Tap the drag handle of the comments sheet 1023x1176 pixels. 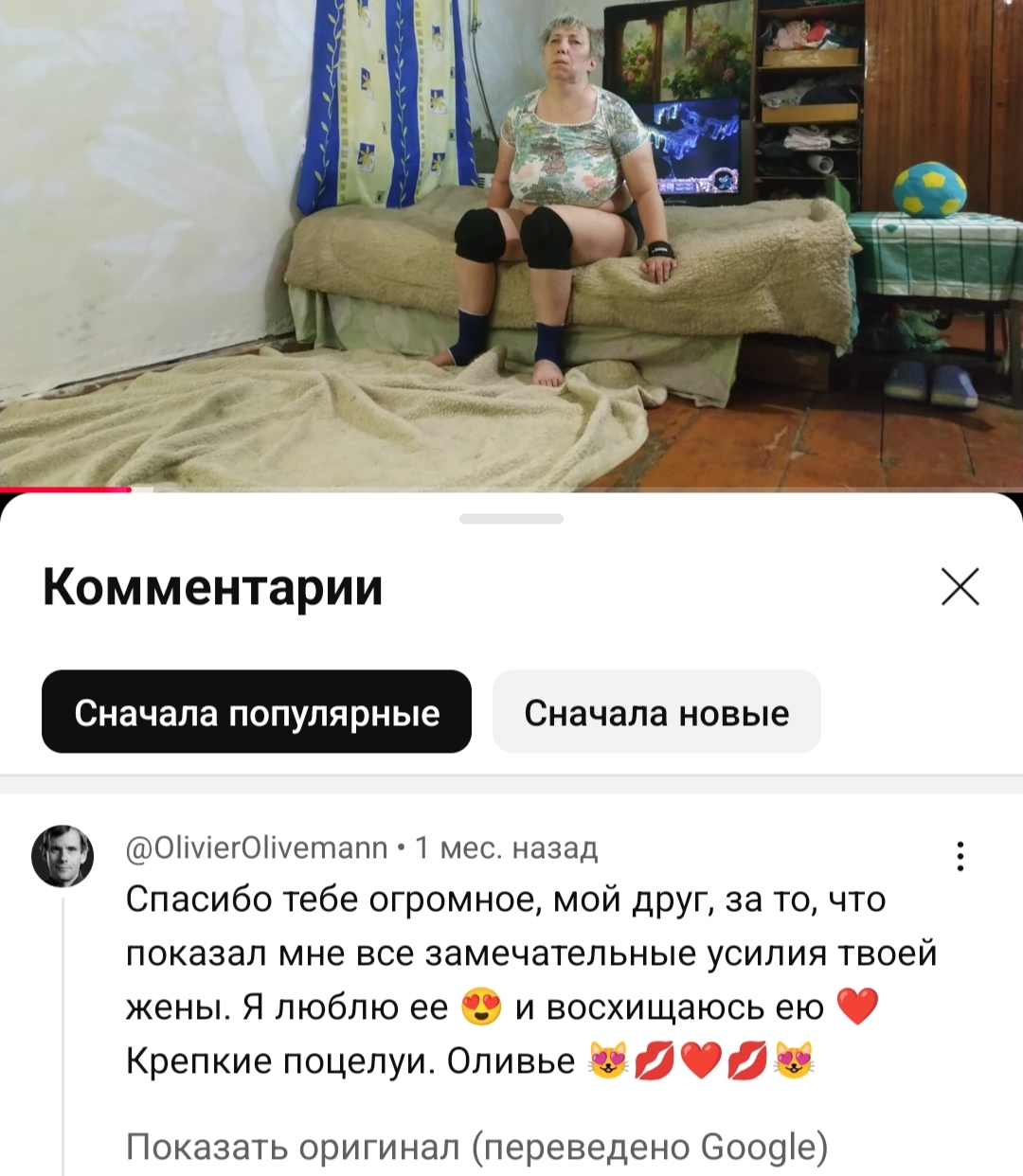pos(511,519)
